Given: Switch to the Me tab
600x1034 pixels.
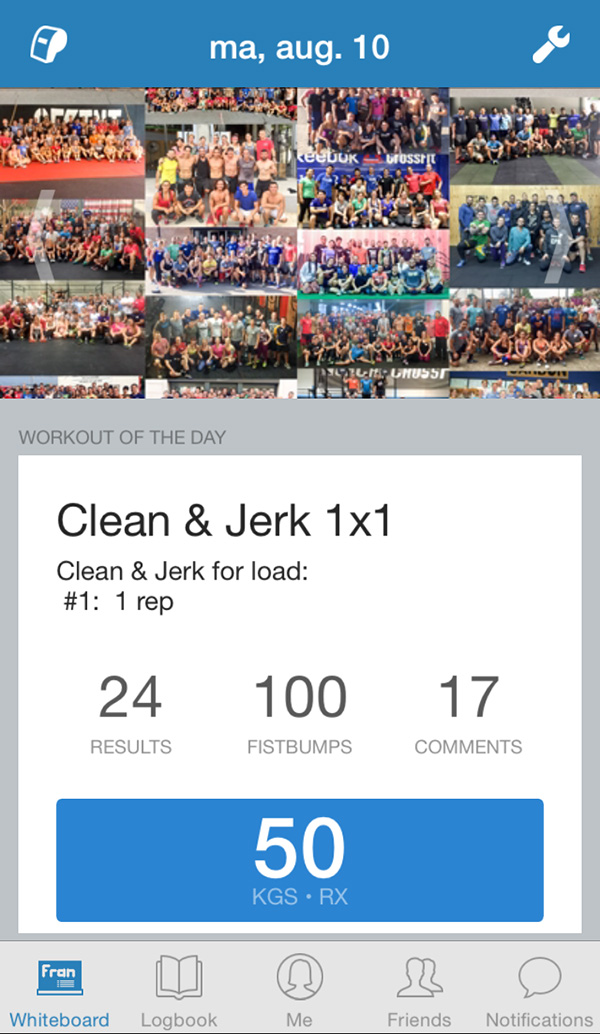Looking at the screenshot, I should tap(299, 990).
